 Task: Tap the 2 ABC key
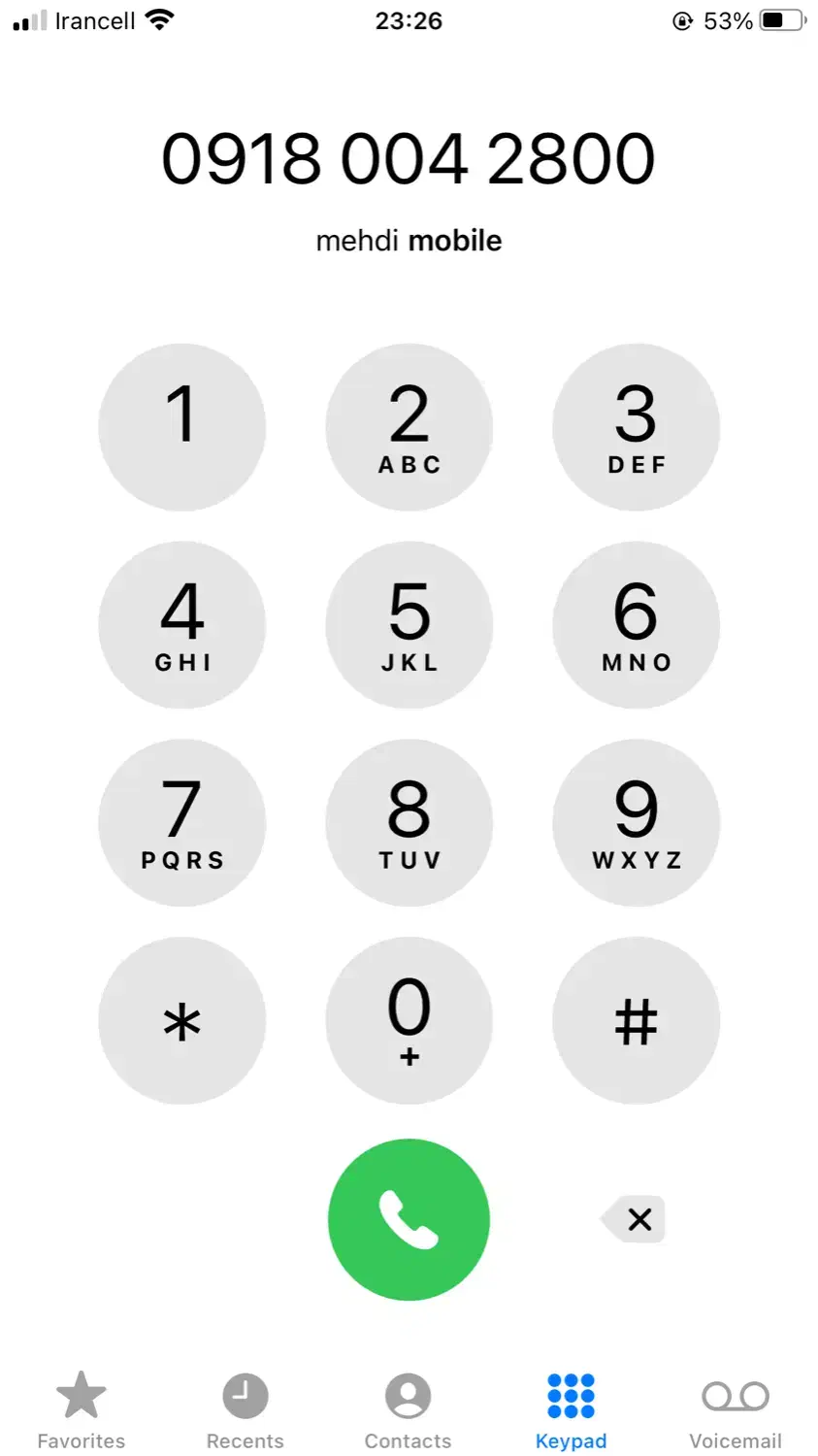click(x=409, y=427)
